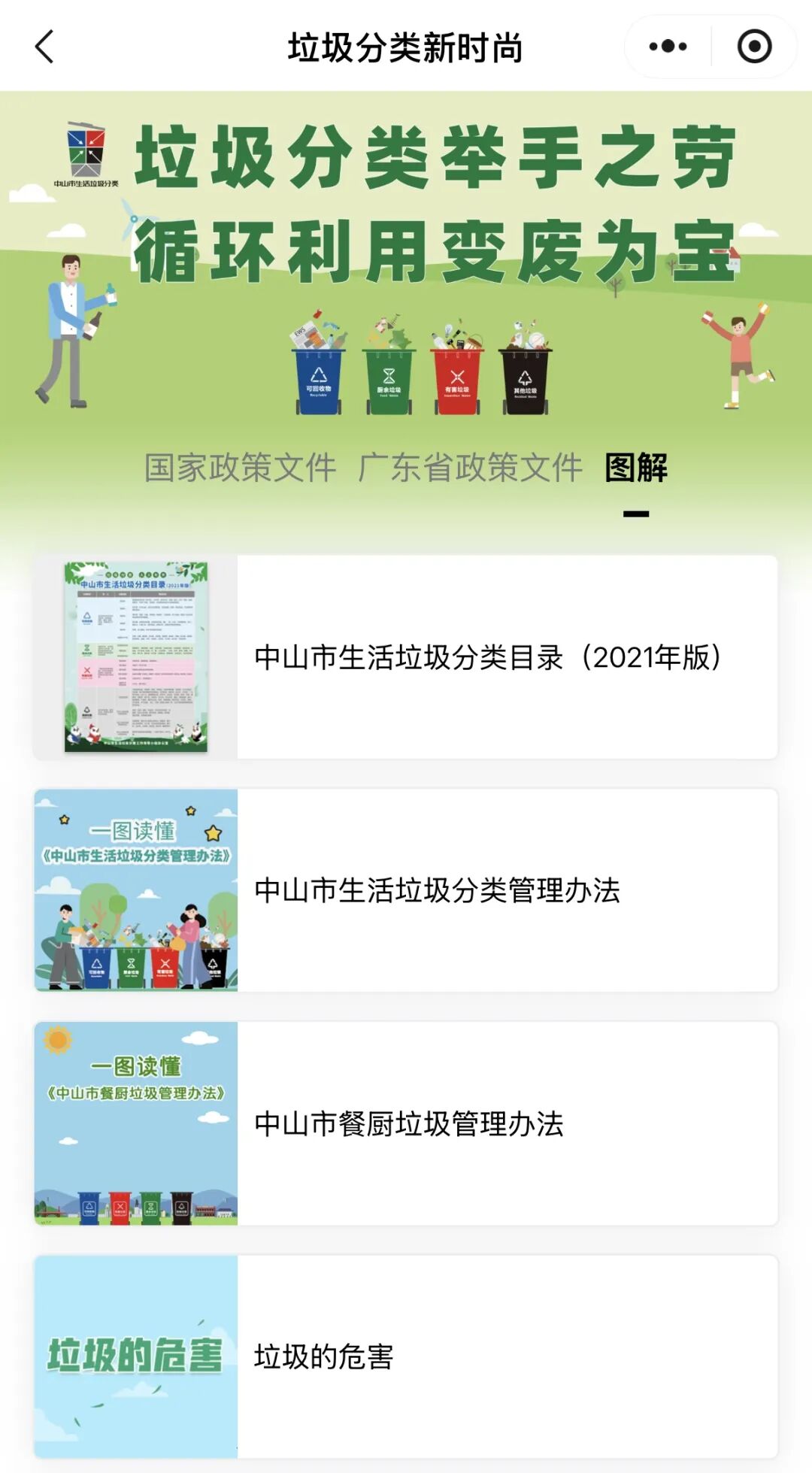This screenshot has height=1473, width=812.
Task: Go back using the top-left arrow
Action: [x=45, y=47]
